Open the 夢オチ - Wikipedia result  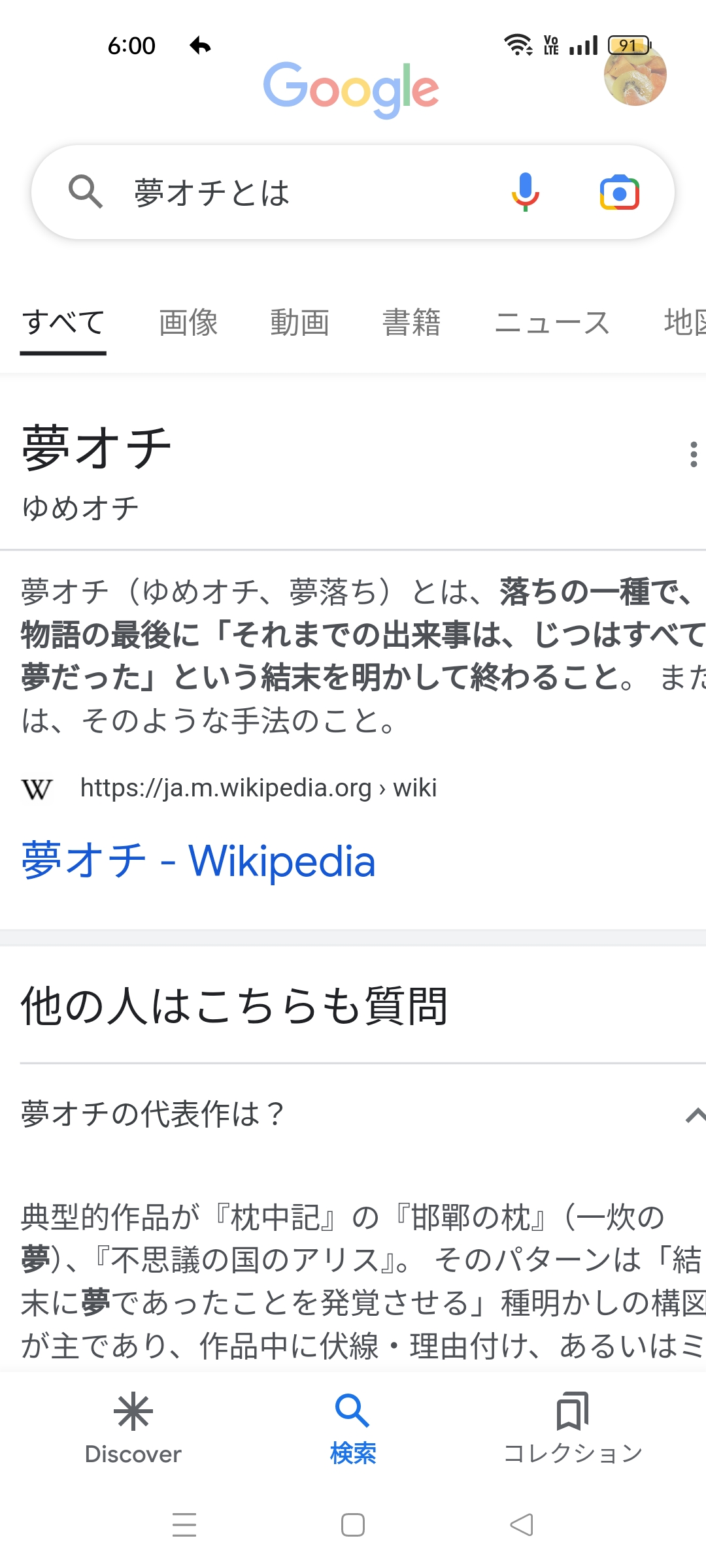(199, 860)
